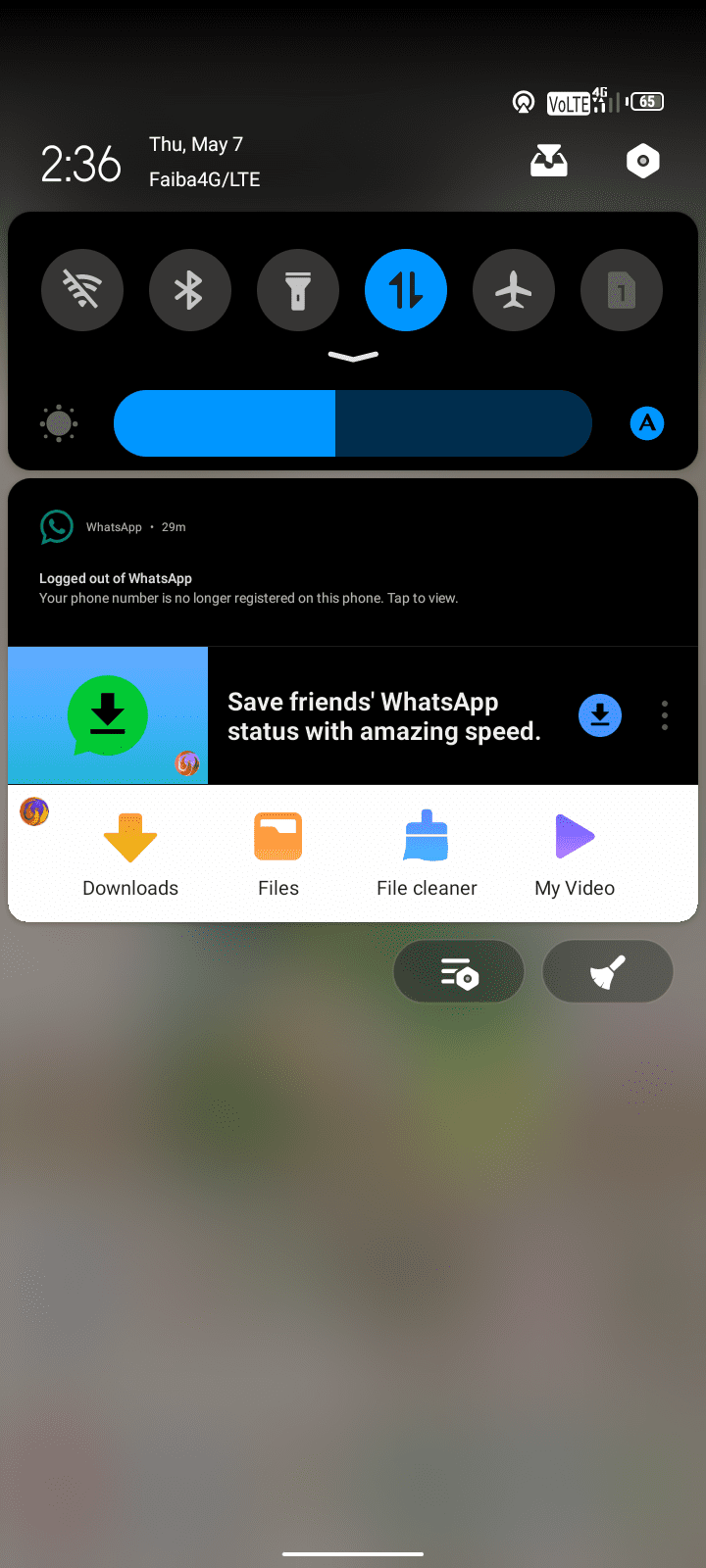Open Downloads shortcut
Screen dimensions: 706x1568
(x=130, y=855)
